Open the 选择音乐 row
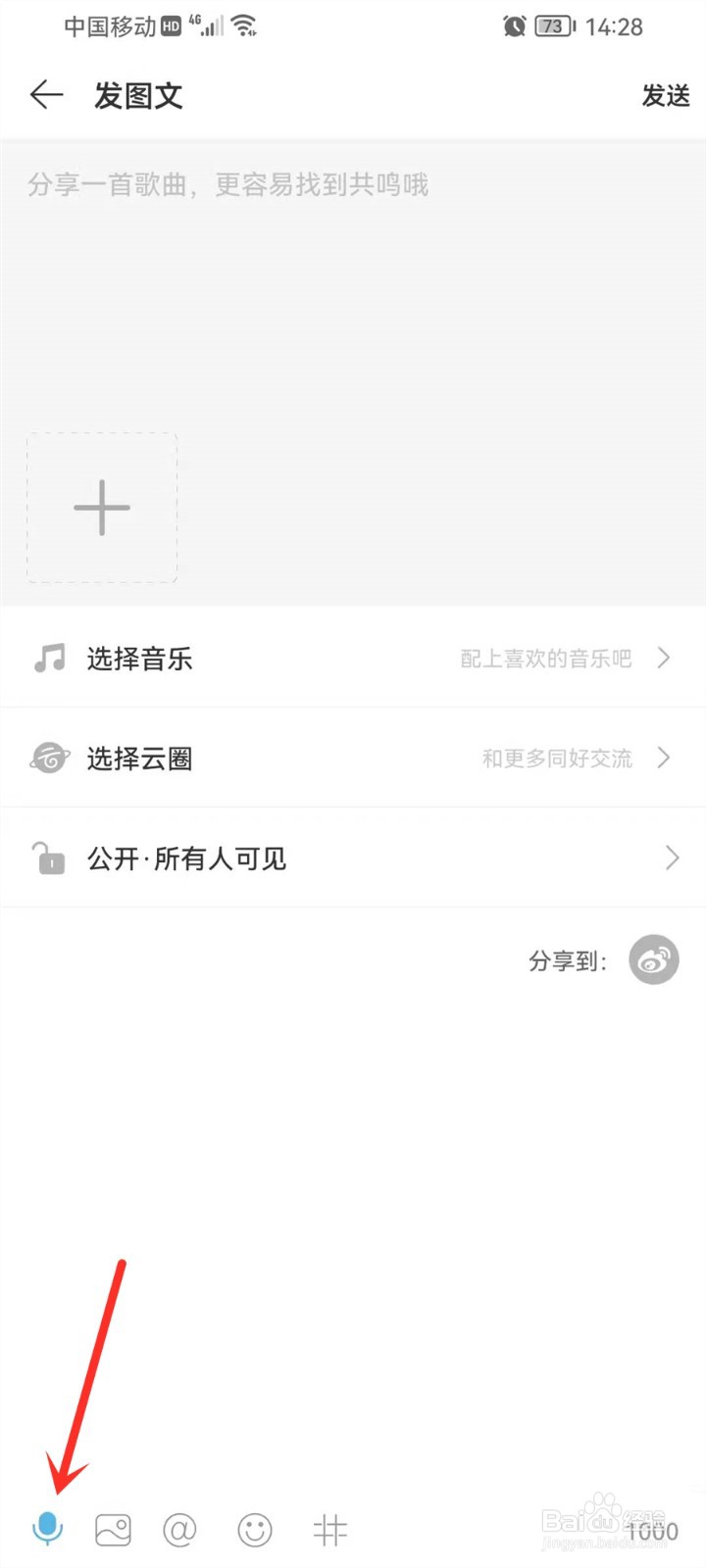The width and height of the screenshot is (706, 1568). click(353, 658)
